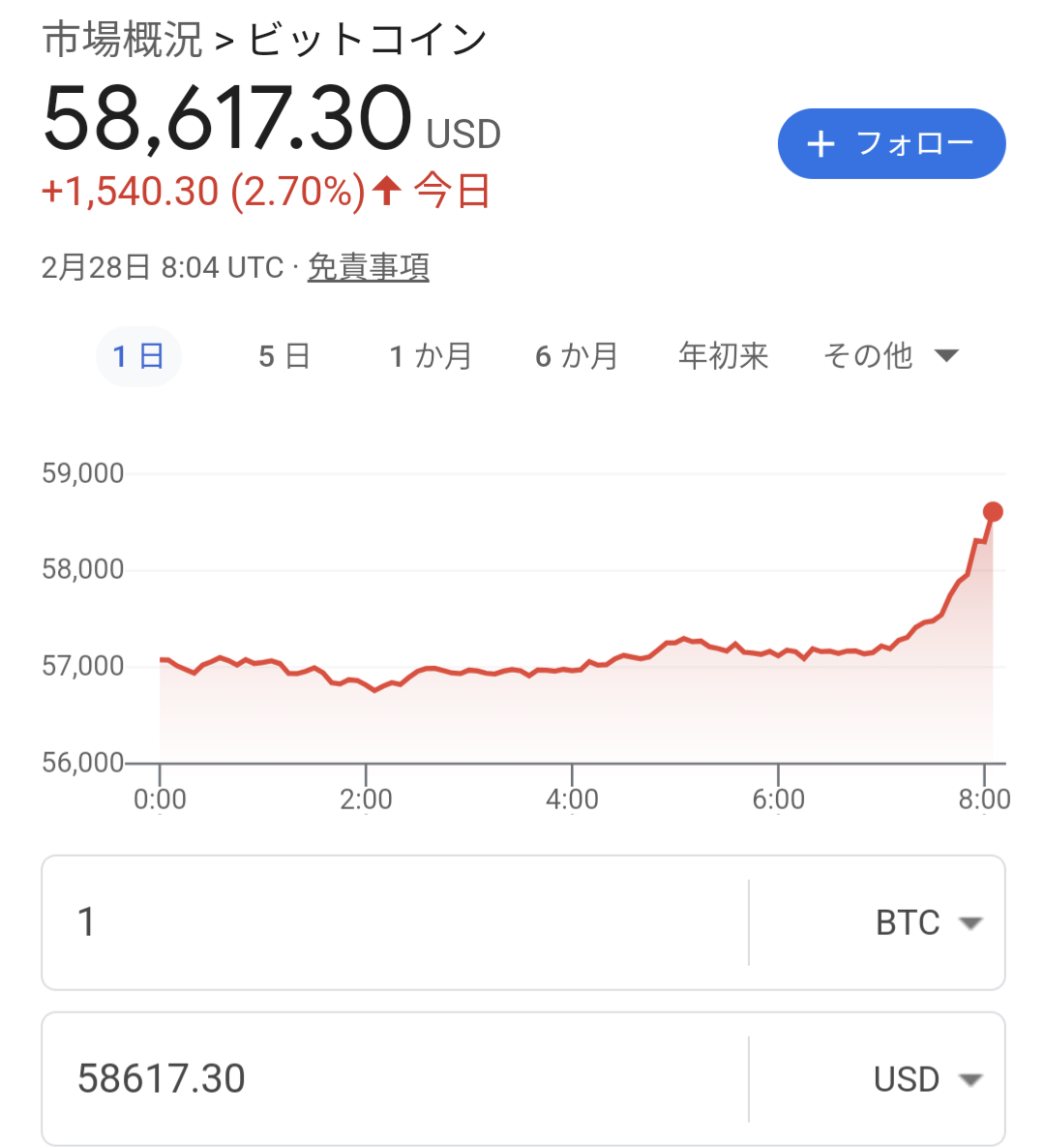Switch to the 5日 chart range

click(284, 356)
